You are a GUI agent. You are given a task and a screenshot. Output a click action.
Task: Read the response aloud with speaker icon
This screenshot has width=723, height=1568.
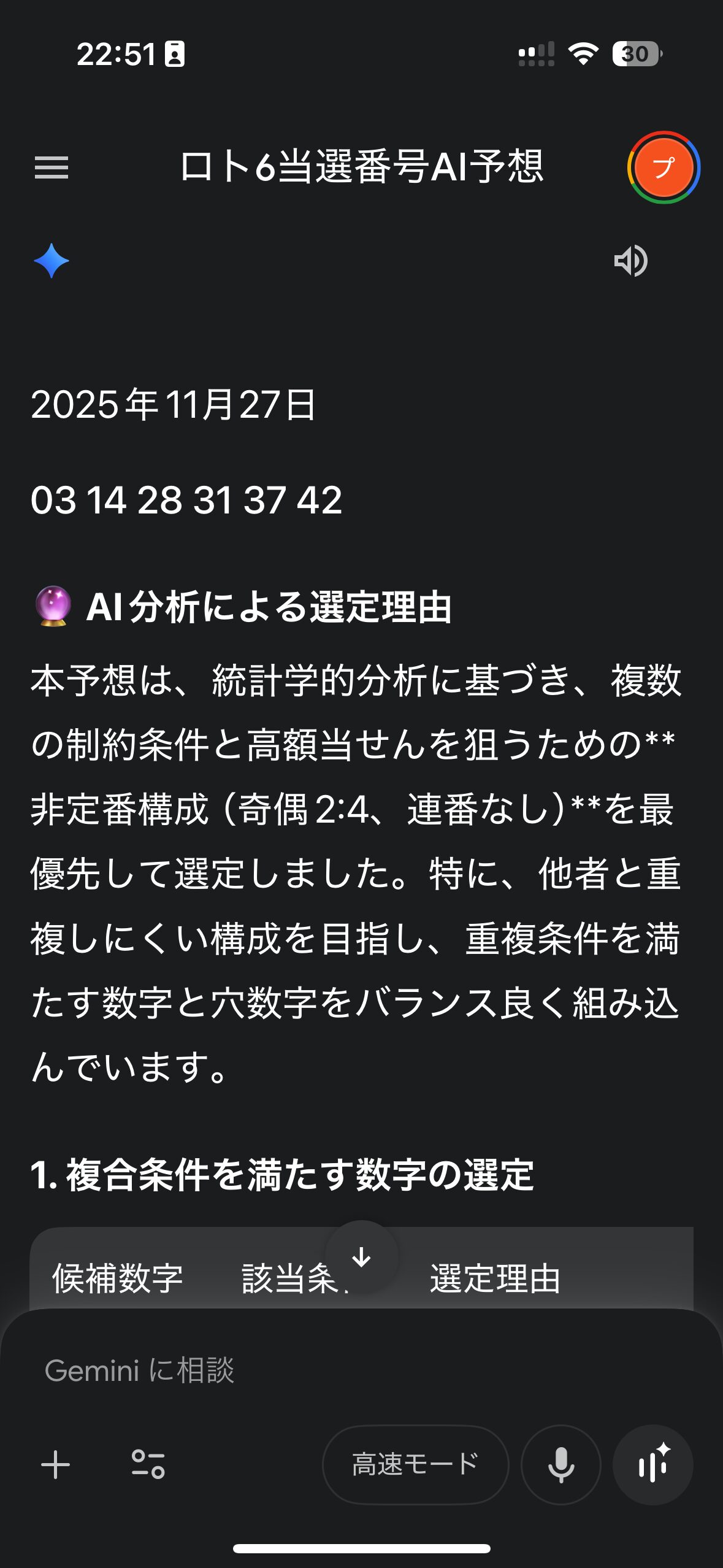pos(630,261)
